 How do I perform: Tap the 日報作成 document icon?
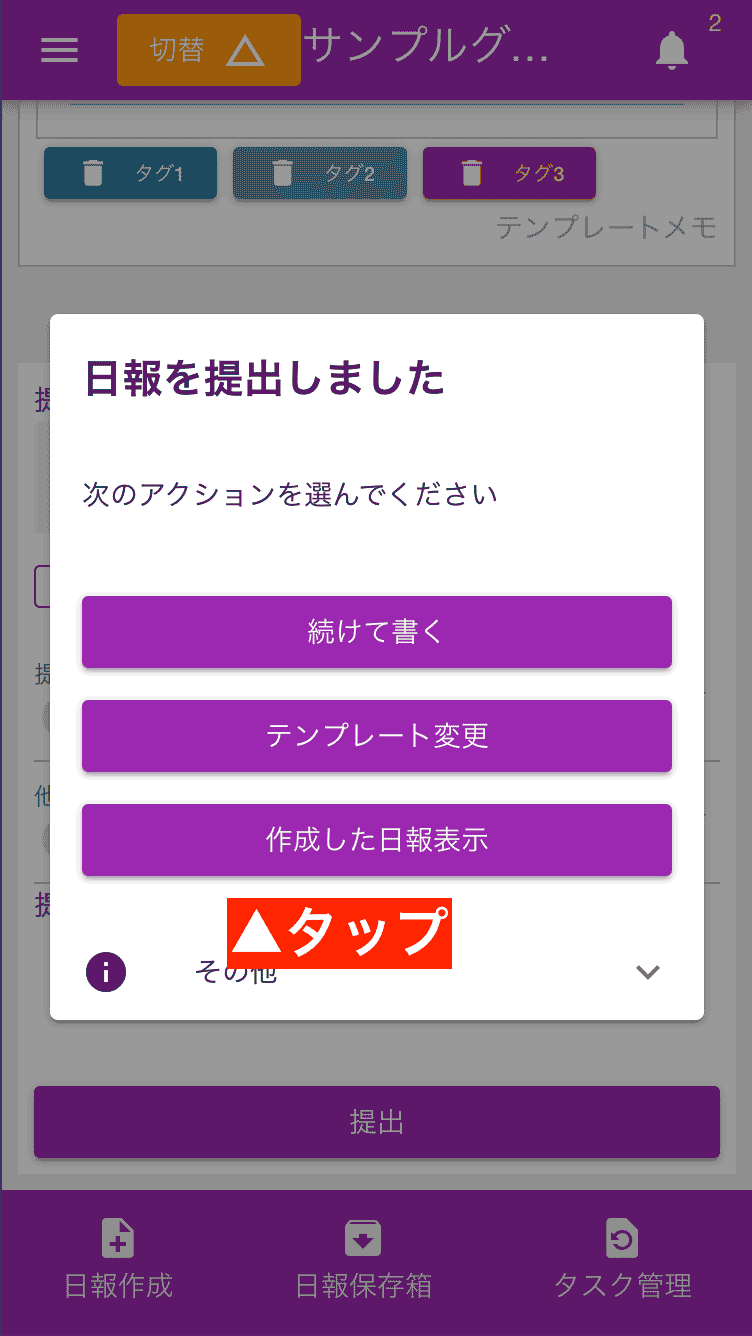(x=117, y=1238)
